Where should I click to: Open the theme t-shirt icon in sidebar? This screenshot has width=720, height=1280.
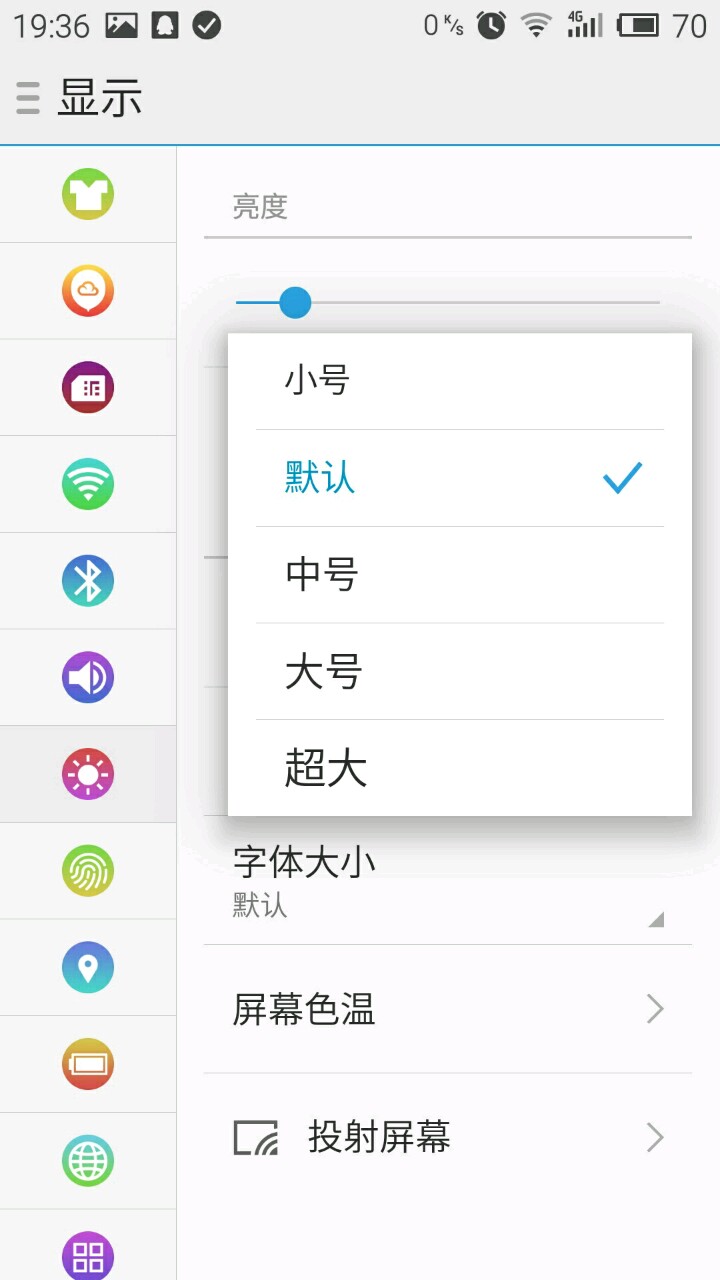tap(88, 194)
